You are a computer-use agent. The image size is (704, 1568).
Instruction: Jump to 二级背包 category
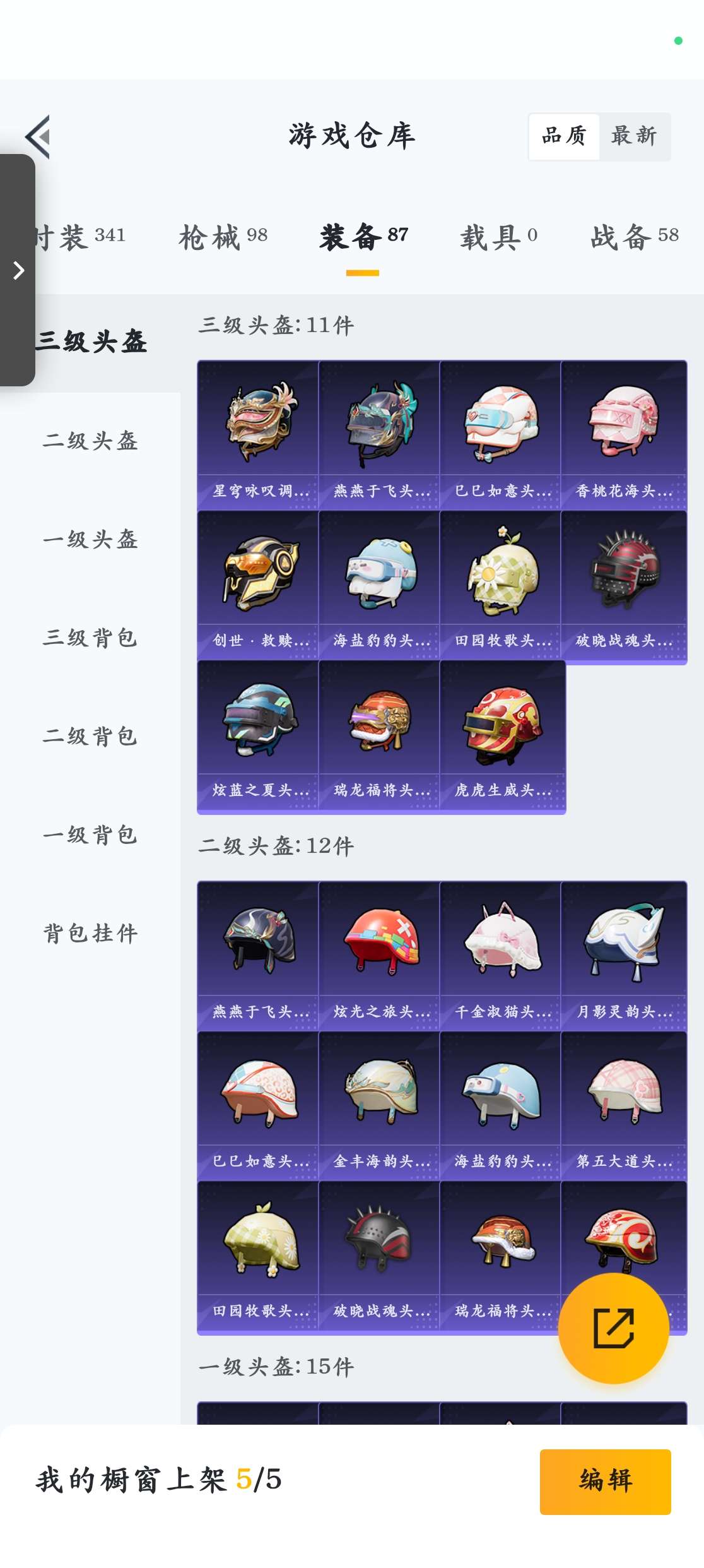90,736
